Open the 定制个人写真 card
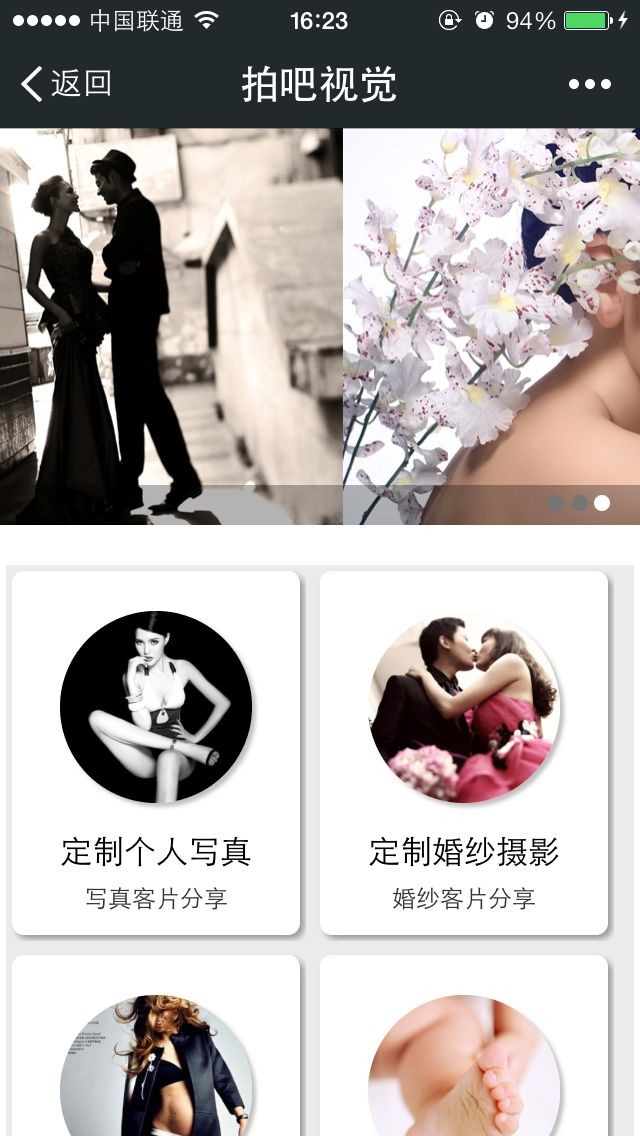The height and width of the screenshot is (1136, 640). (156, 752)
